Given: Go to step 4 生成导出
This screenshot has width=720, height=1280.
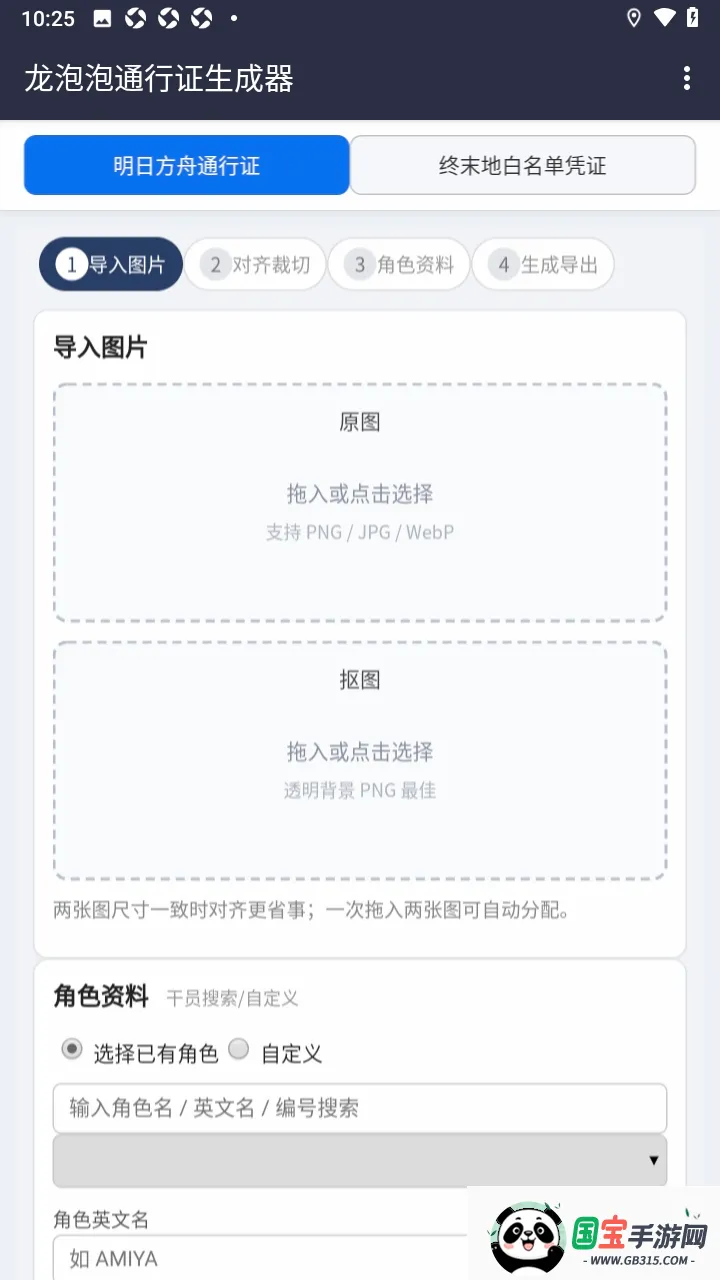Looking at the screenshot, I should tap(543, 264).
